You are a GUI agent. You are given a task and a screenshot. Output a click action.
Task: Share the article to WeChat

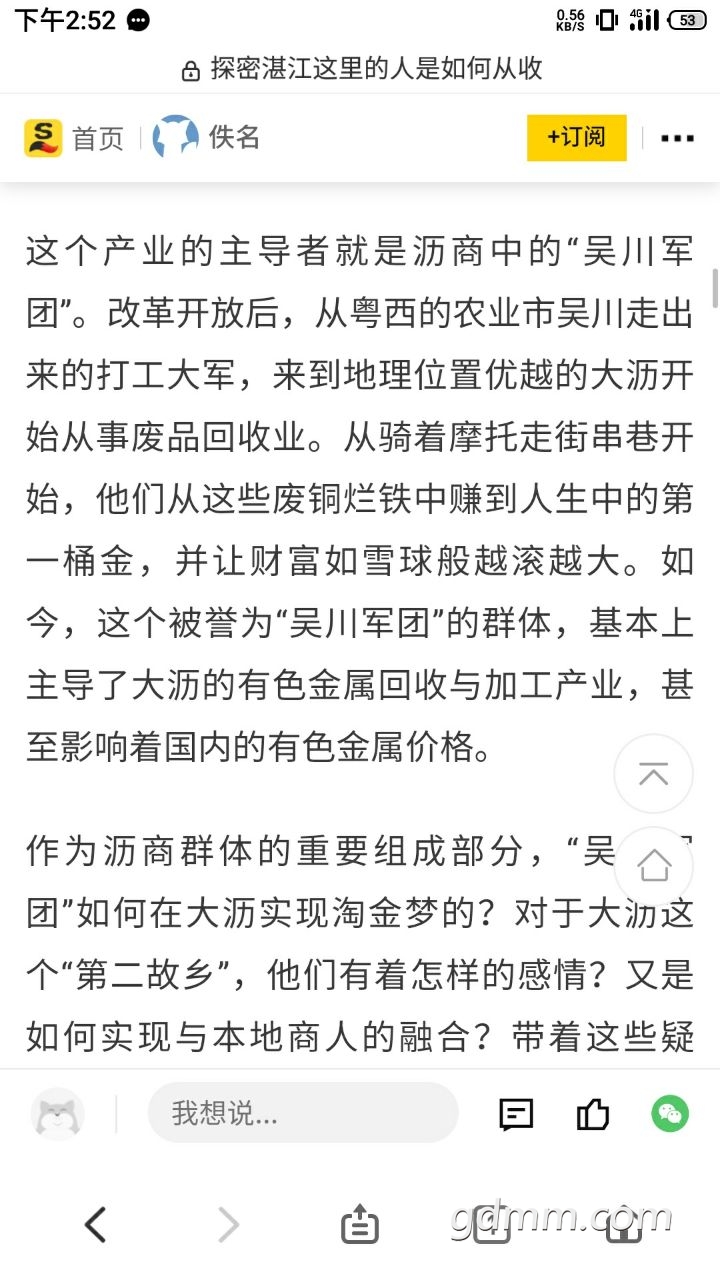670,1113
